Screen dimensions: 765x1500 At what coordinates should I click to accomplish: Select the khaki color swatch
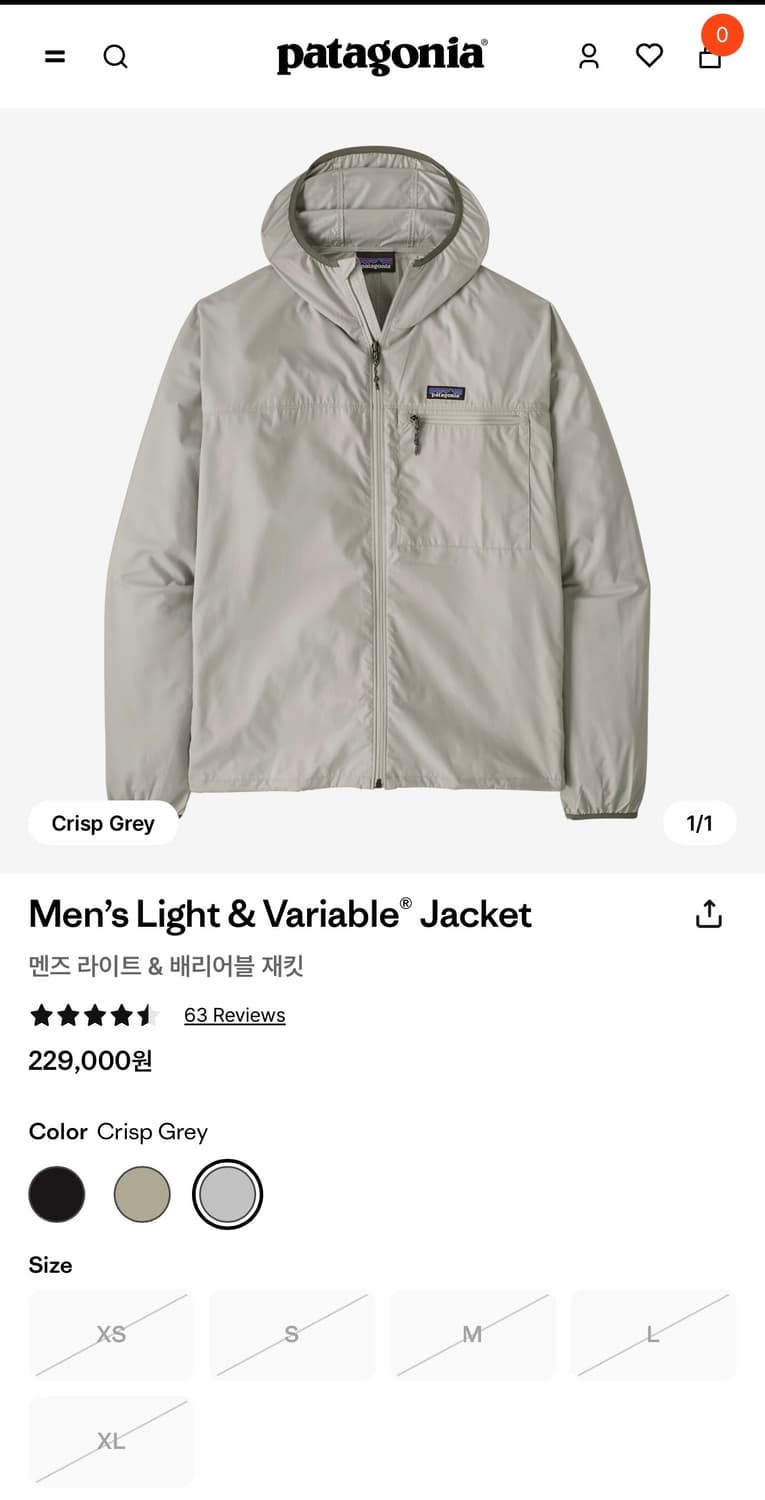[x=141, y=1193]
